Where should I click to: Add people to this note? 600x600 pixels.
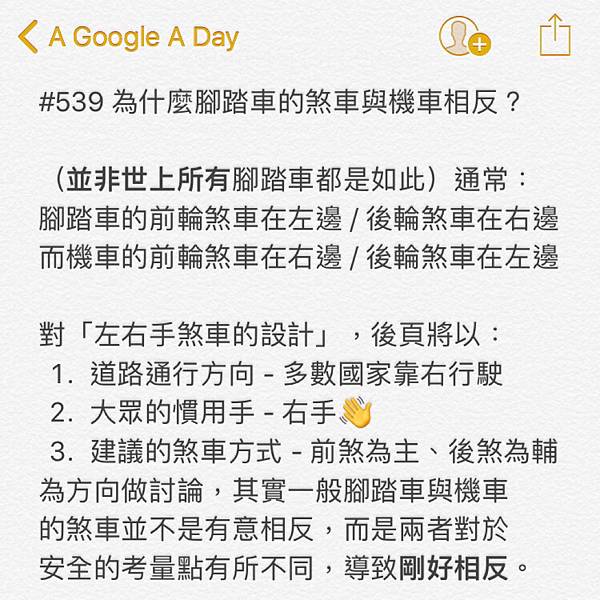(464, 37)
